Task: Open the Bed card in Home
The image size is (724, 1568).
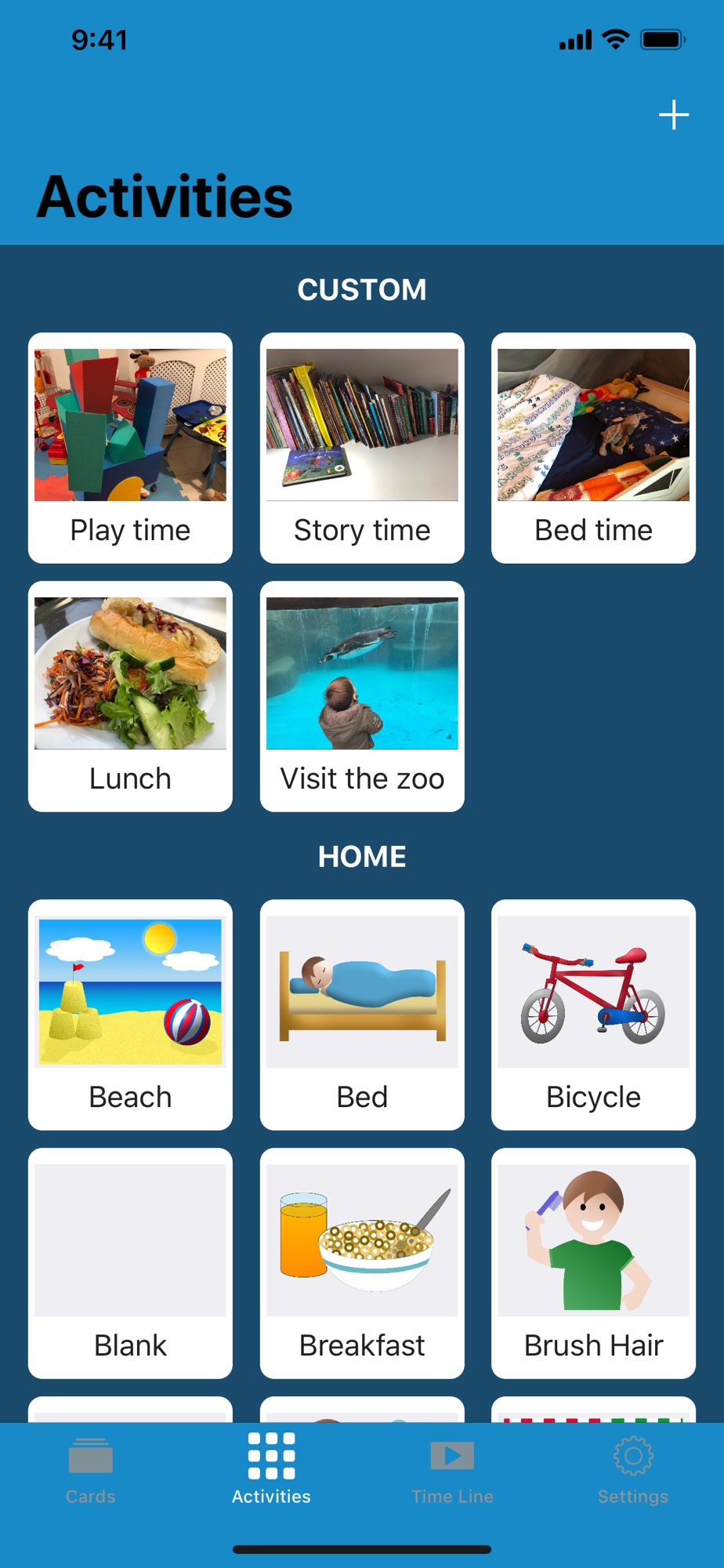Action: coord(362,1014)
